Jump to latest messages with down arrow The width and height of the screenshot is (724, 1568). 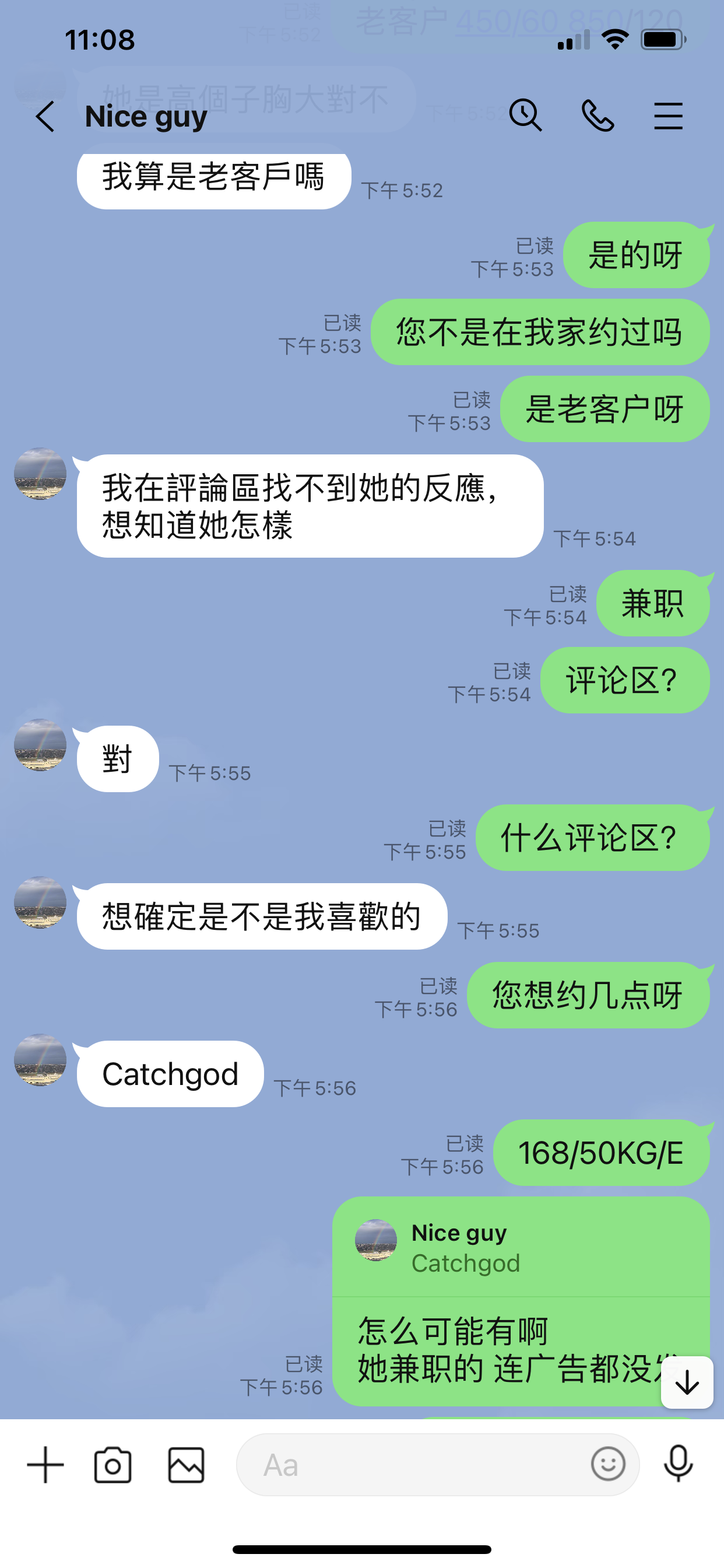point(687,1382)
